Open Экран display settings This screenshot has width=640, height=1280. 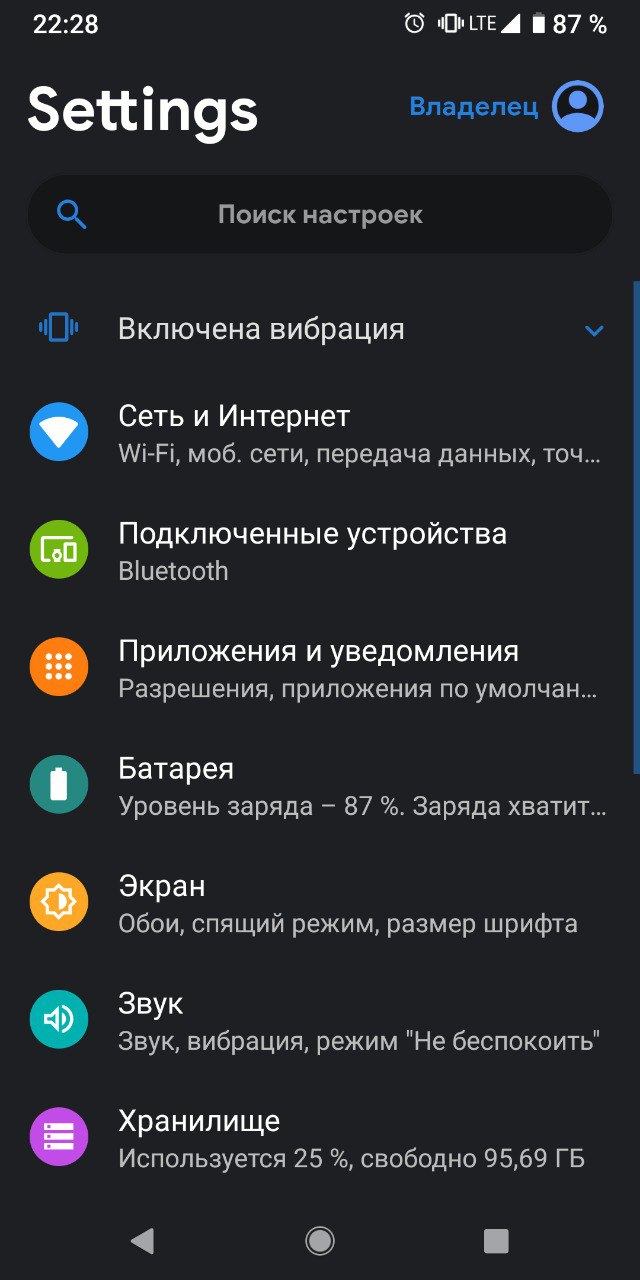[x=320, y=903]
